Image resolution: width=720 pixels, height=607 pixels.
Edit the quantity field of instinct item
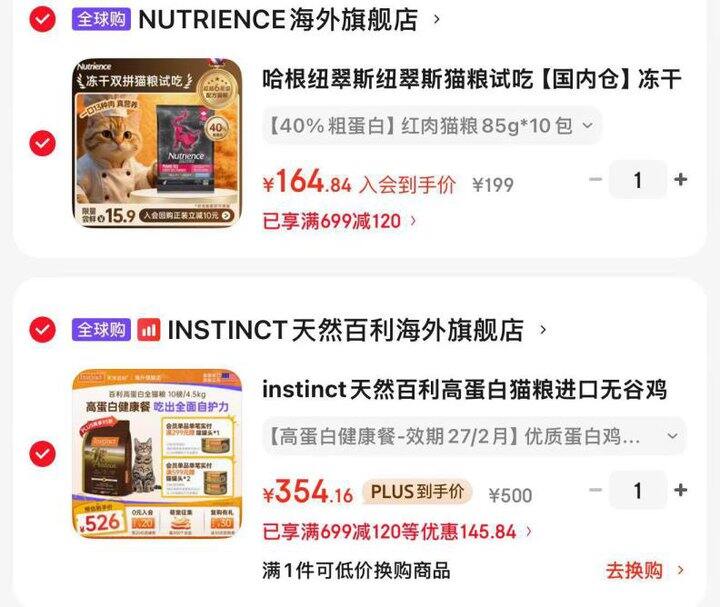tap(638, 490)
